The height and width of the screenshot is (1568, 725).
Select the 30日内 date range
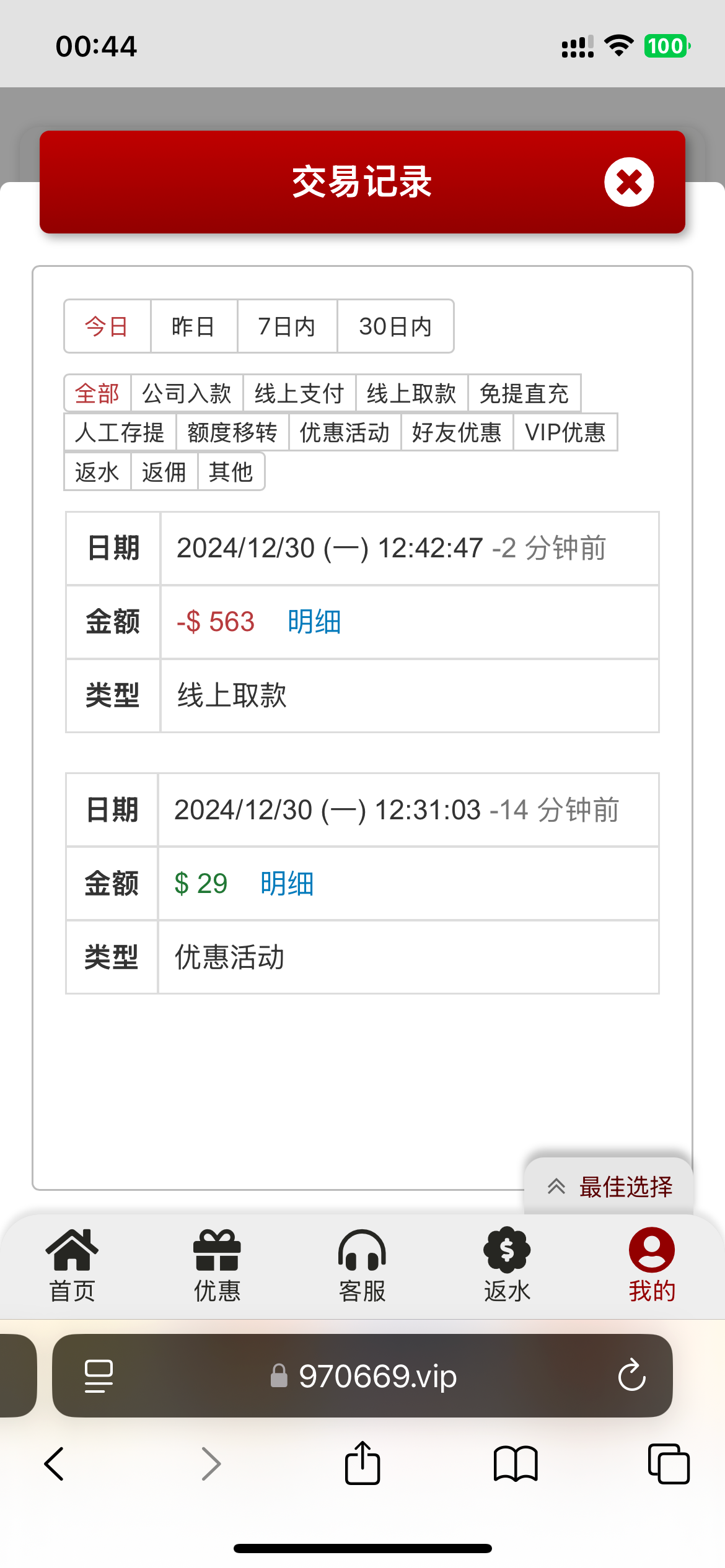click(395, 326)
